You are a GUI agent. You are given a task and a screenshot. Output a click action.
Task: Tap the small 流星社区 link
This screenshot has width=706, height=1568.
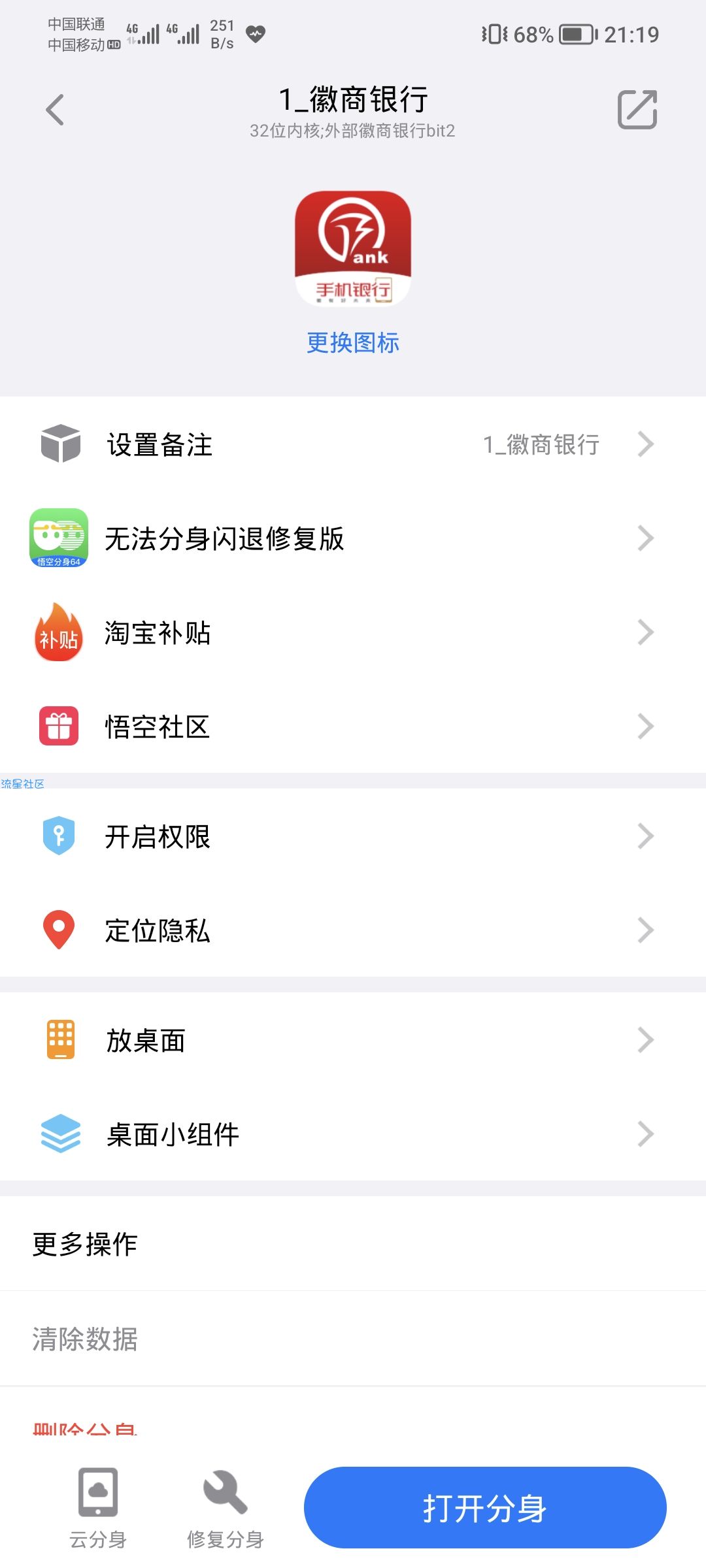[22, 783]
